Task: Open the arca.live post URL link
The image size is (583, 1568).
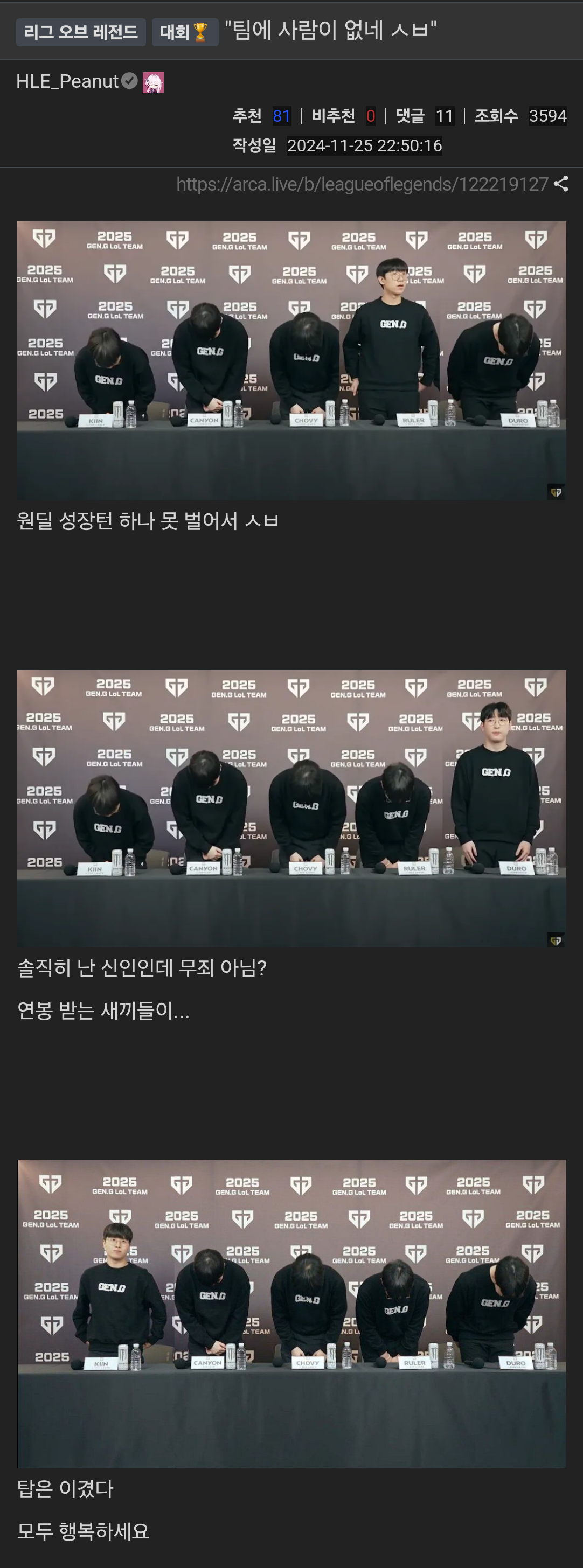Action: pyautogui.click(x=362, y=184)
